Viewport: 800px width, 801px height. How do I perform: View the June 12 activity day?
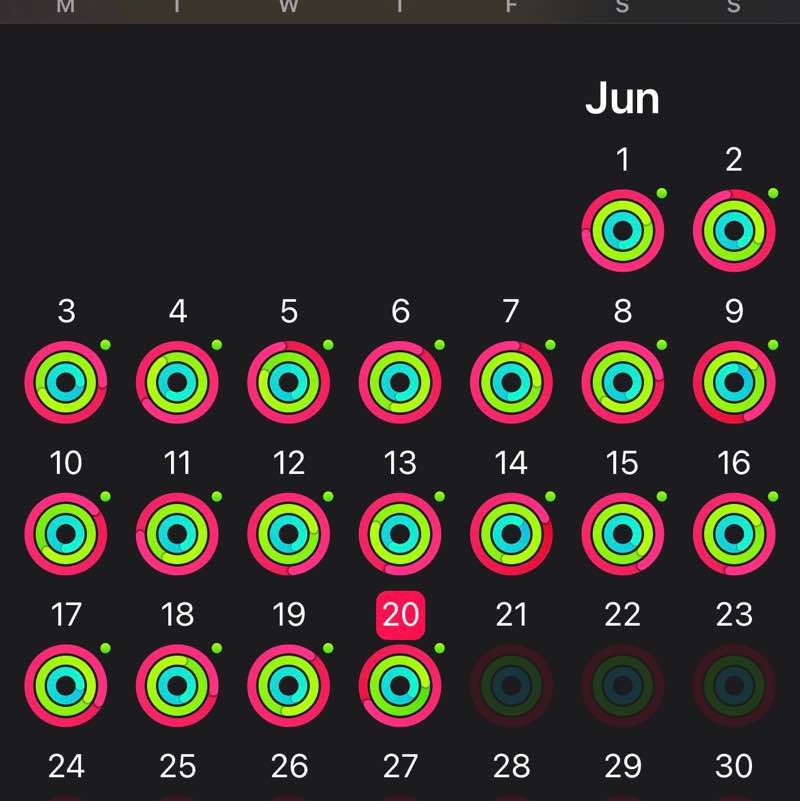click(x=289, y=535)
